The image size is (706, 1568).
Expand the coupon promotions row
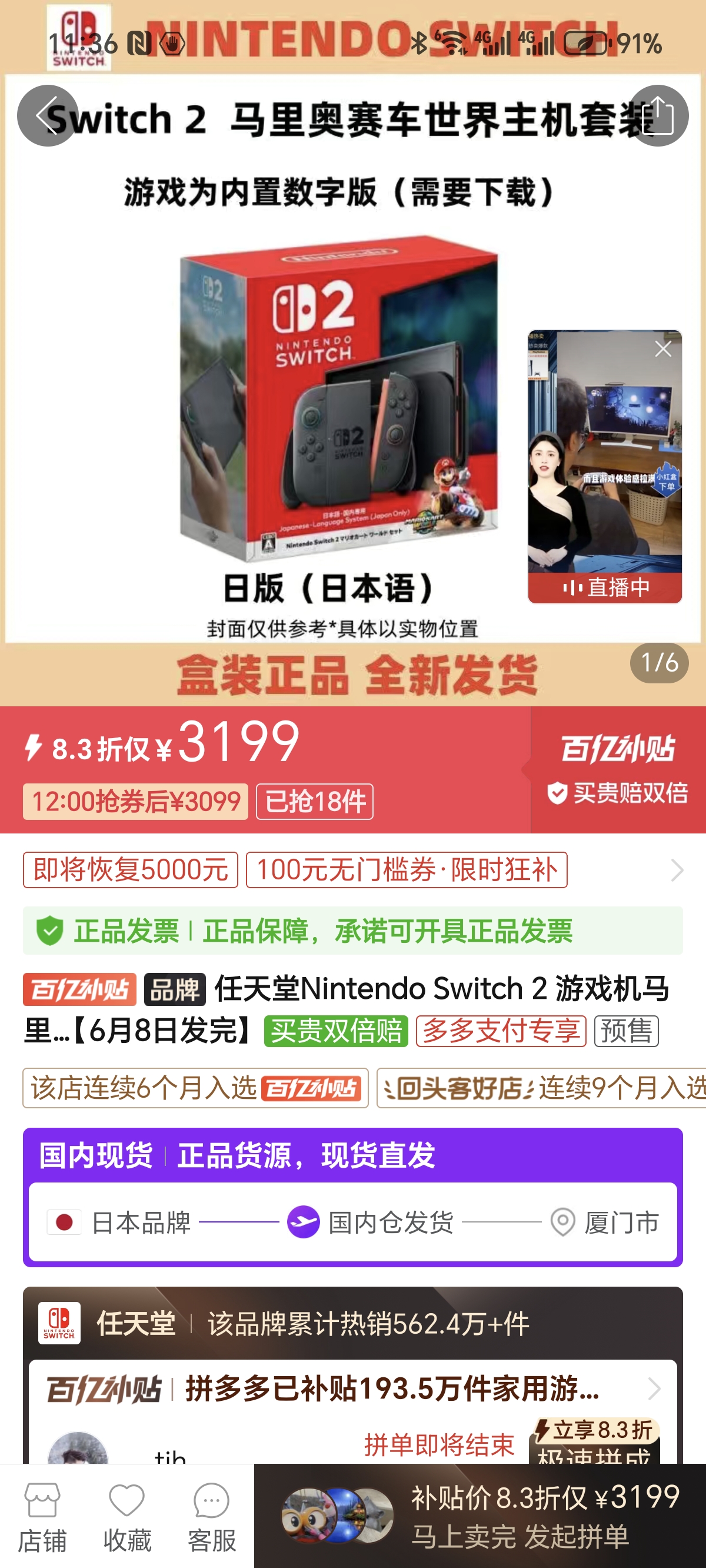(x=676, y=870)
